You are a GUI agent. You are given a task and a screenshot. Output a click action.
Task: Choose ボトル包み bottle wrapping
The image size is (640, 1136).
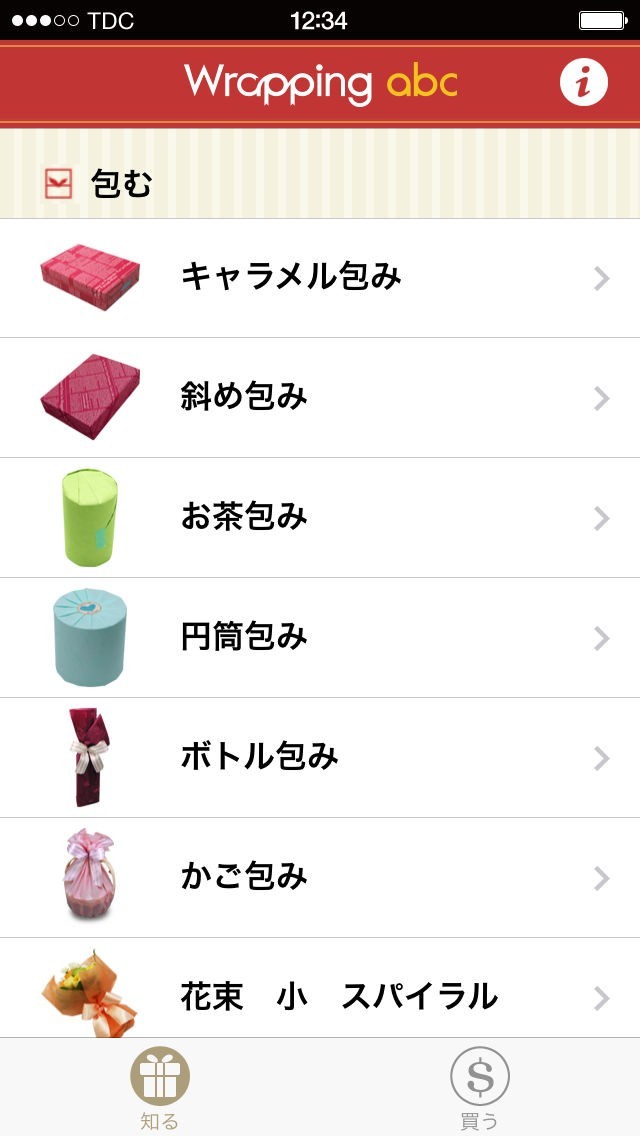320,757
